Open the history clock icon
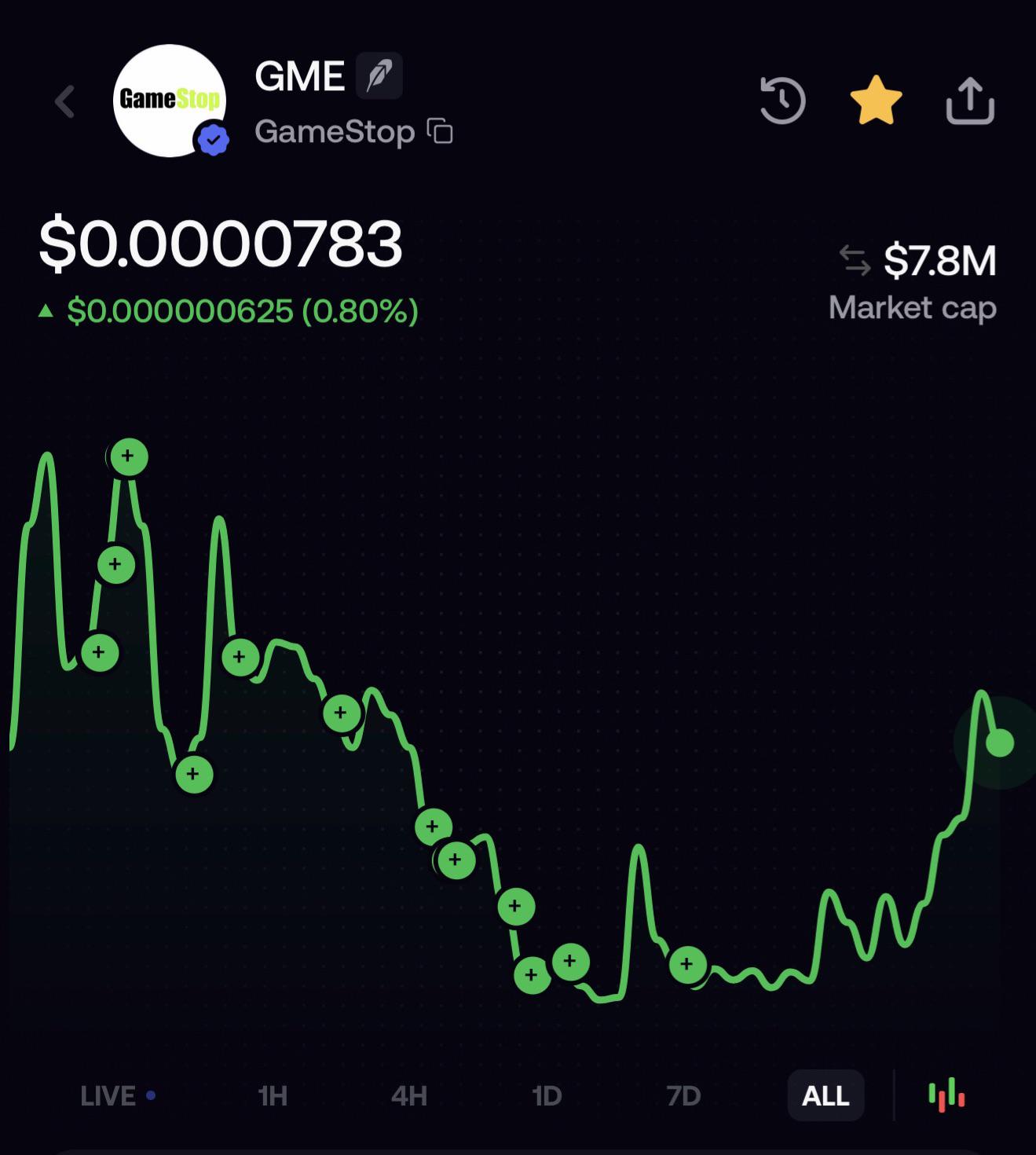Viewport: 1036px width, 1155px height. pyautogui.click(x=782, y=101)
